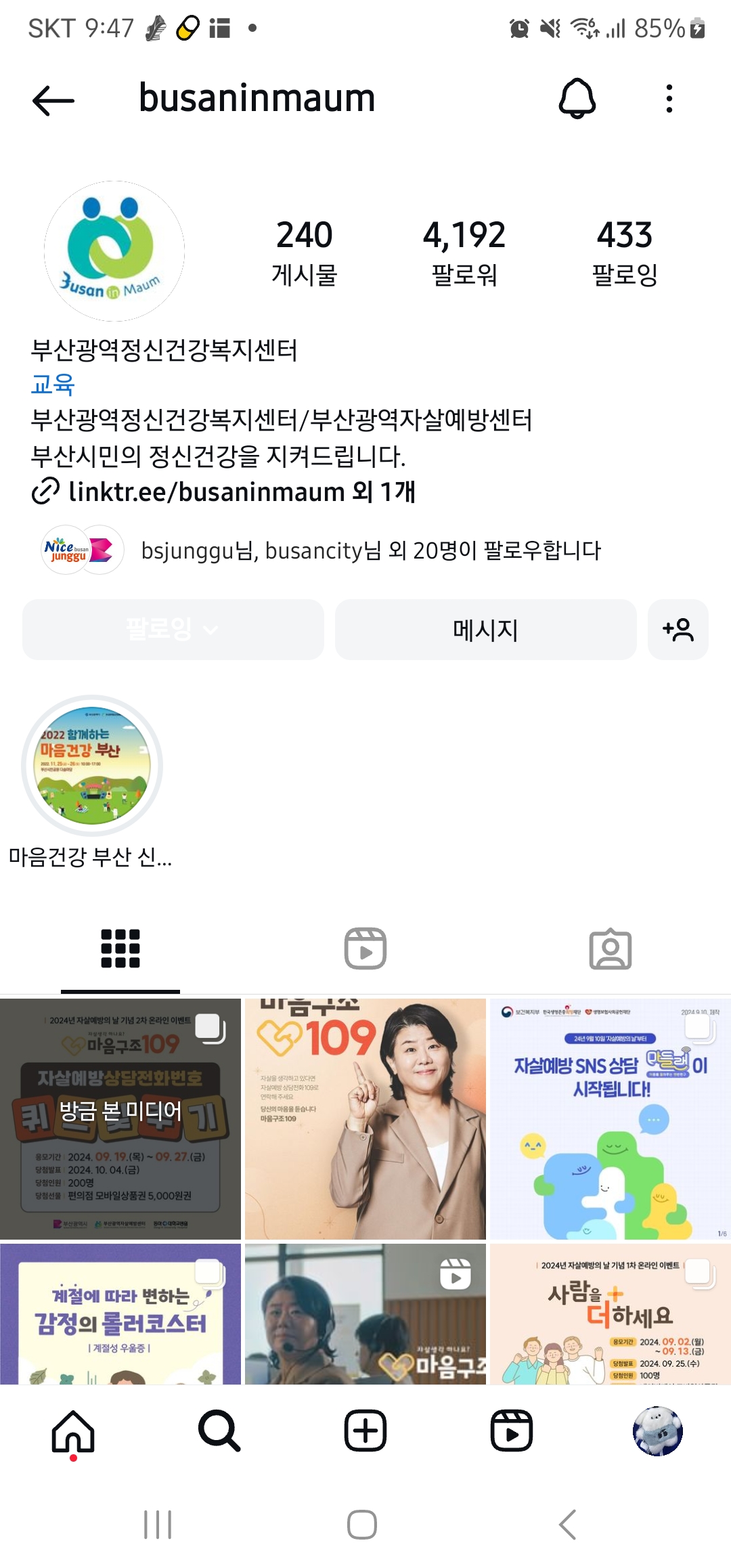The height and width of the screenshot is (1568, 731).
Task: Open the 감정의 롤러코스터 post
Action: [x=120, y=1313]
